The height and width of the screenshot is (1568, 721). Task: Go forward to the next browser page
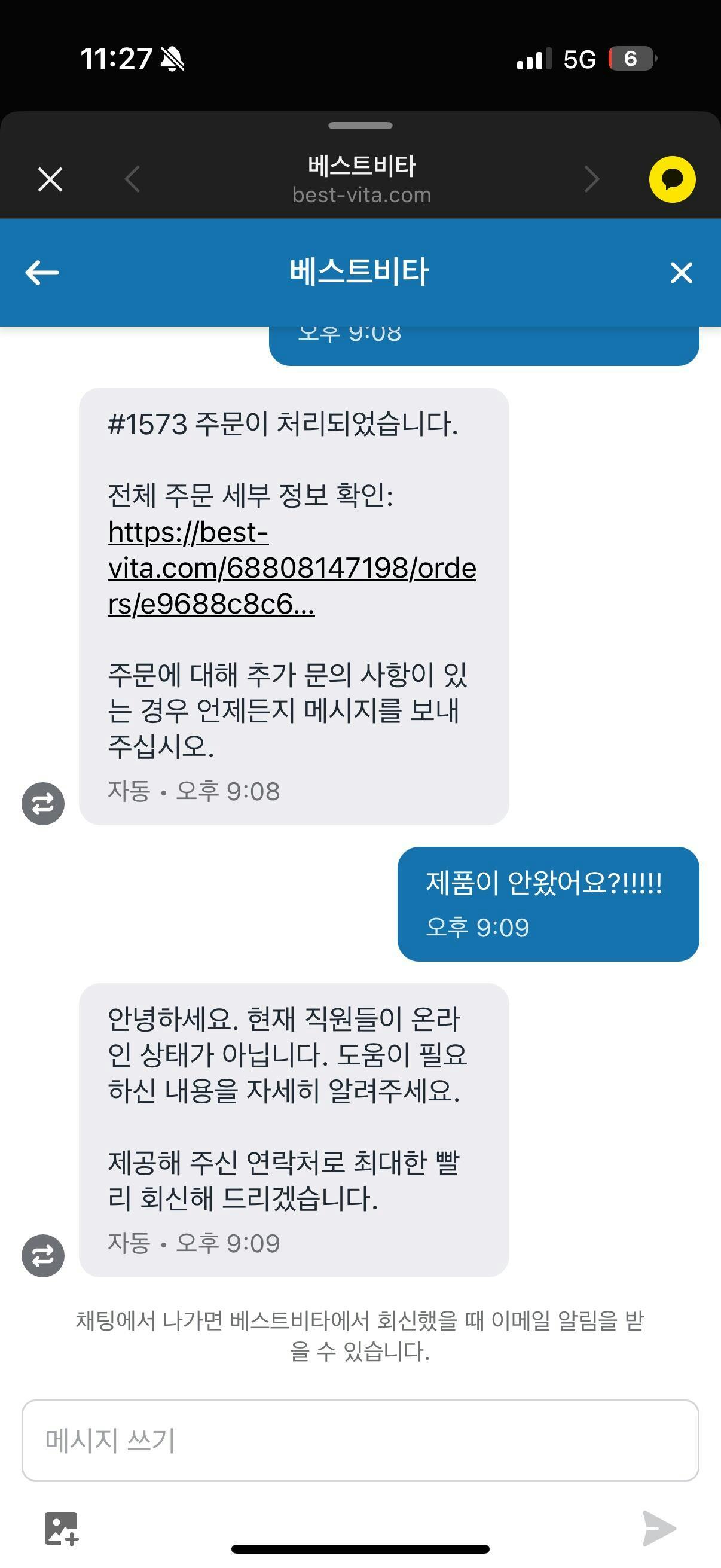[x=591, y=179]
